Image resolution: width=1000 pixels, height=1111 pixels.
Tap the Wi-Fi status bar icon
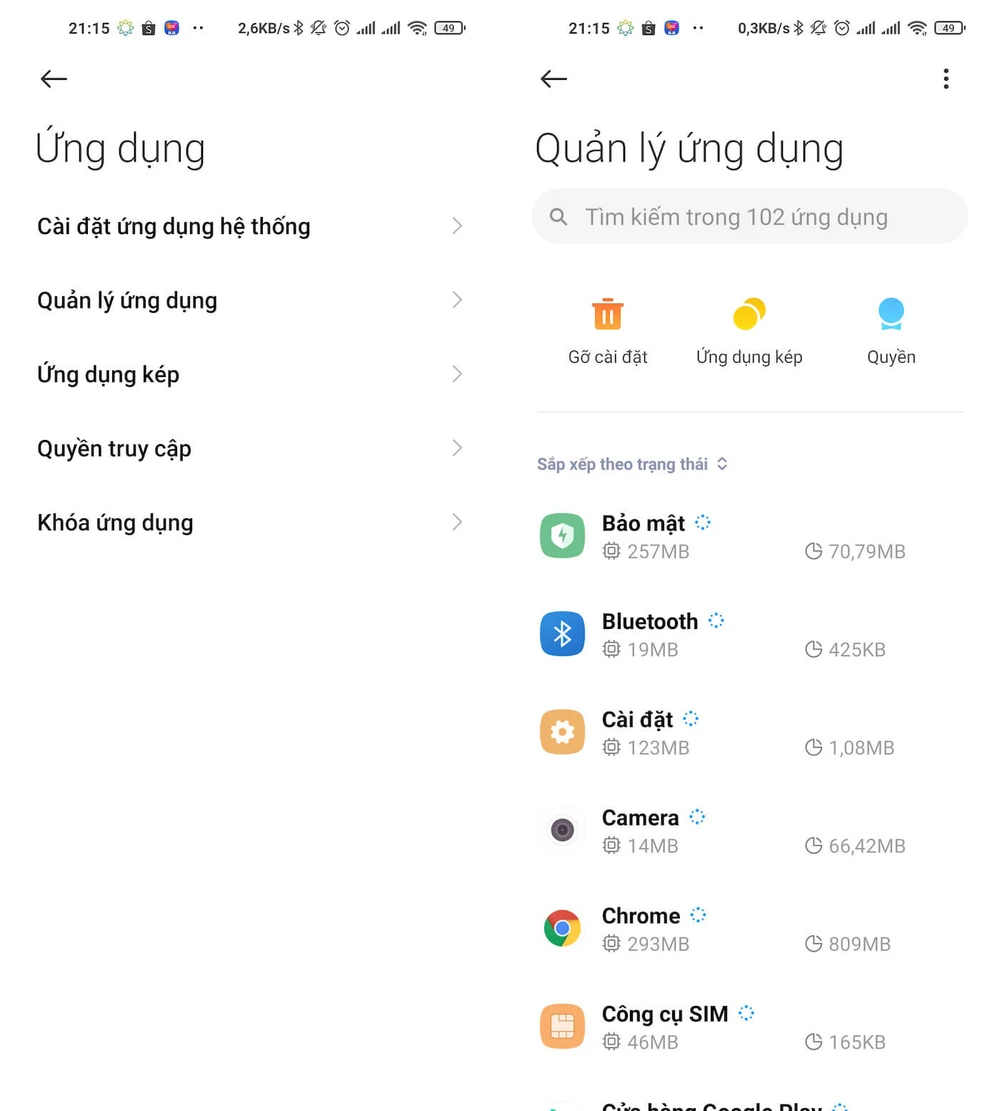917,28
